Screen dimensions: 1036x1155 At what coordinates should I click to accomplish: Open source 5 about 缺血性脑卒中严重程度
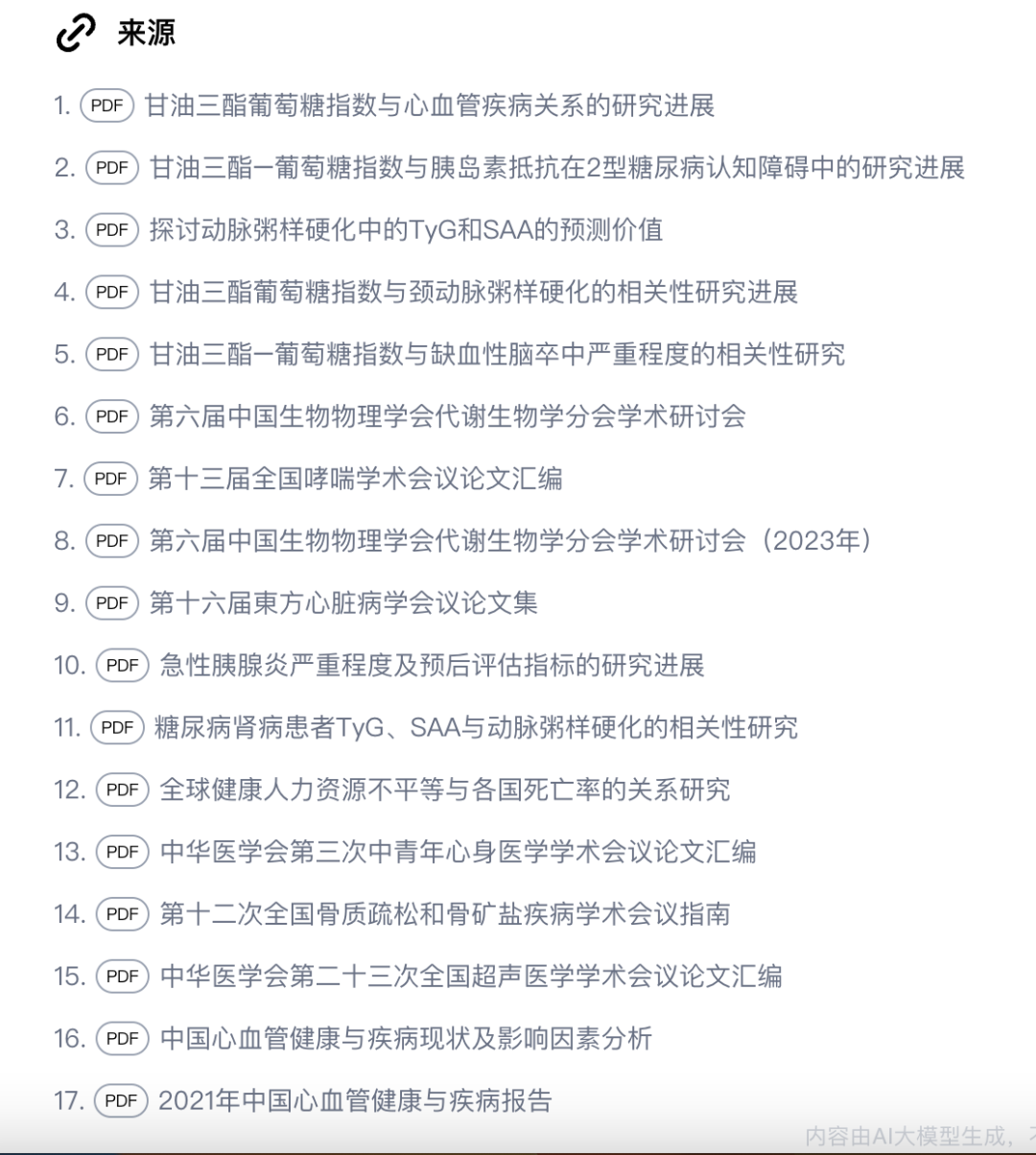click(x=497, y=355)
